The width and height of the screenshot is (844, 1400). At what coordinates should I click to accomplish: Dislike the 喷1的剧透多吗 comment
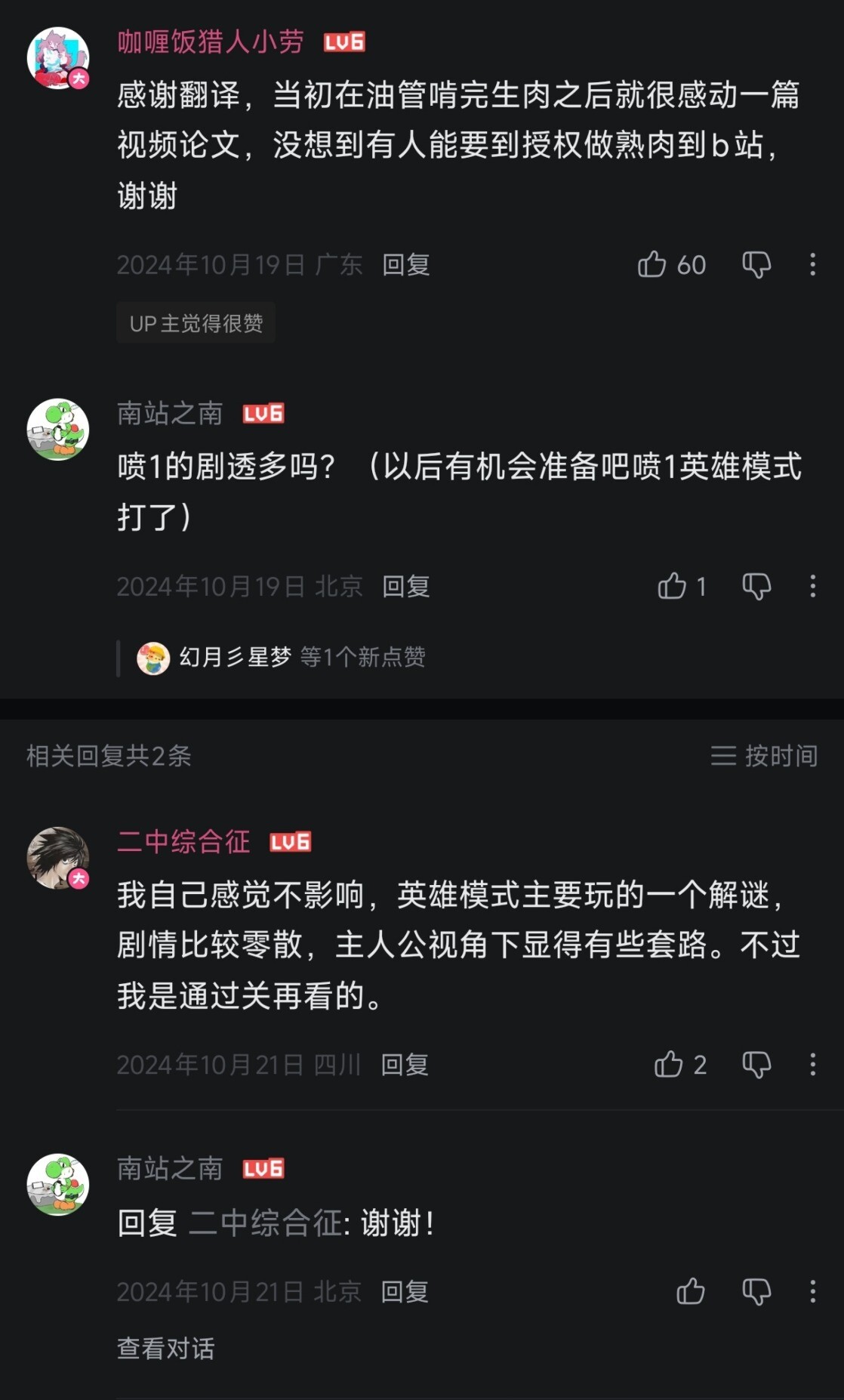(756, 586)
